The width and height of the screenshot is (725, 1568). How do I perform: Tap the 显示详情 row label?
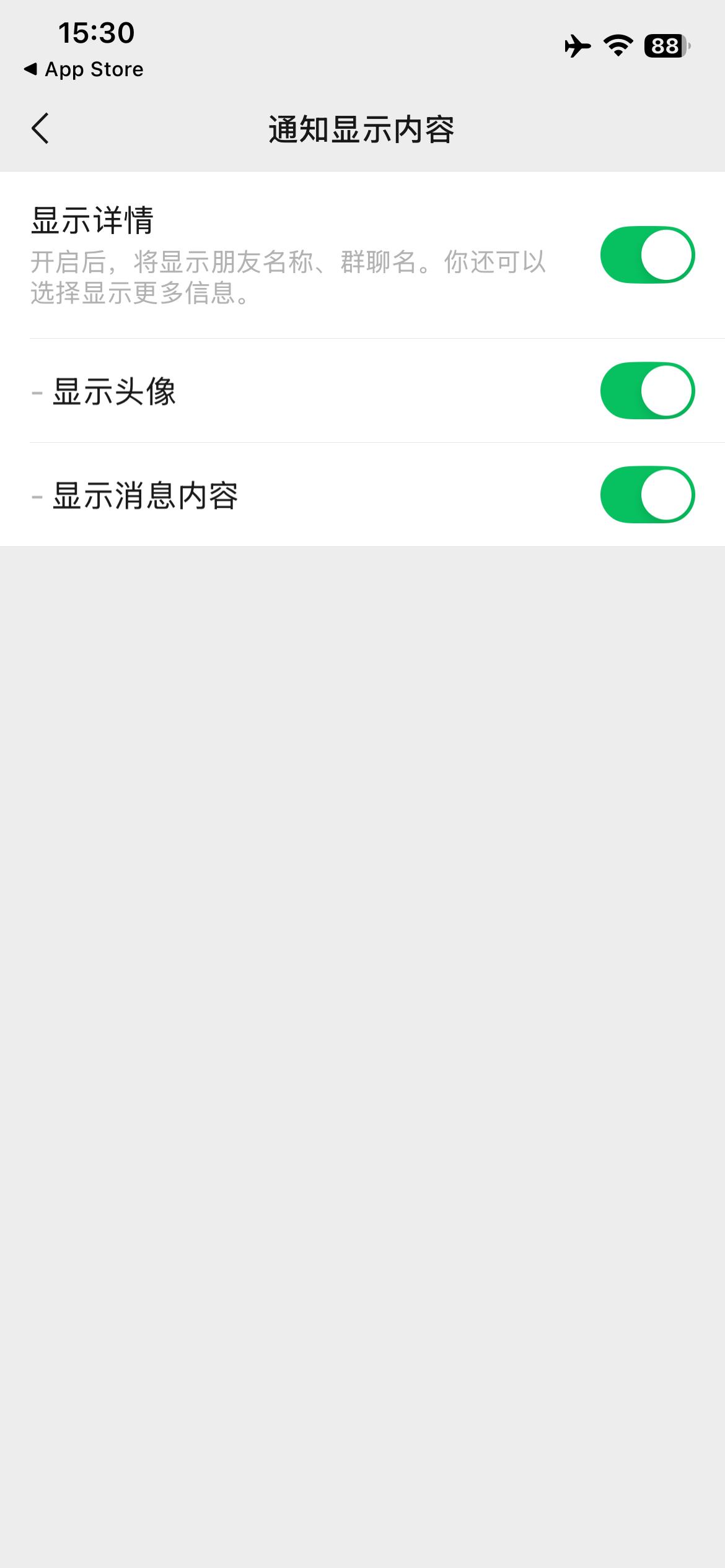click(93, 220)
